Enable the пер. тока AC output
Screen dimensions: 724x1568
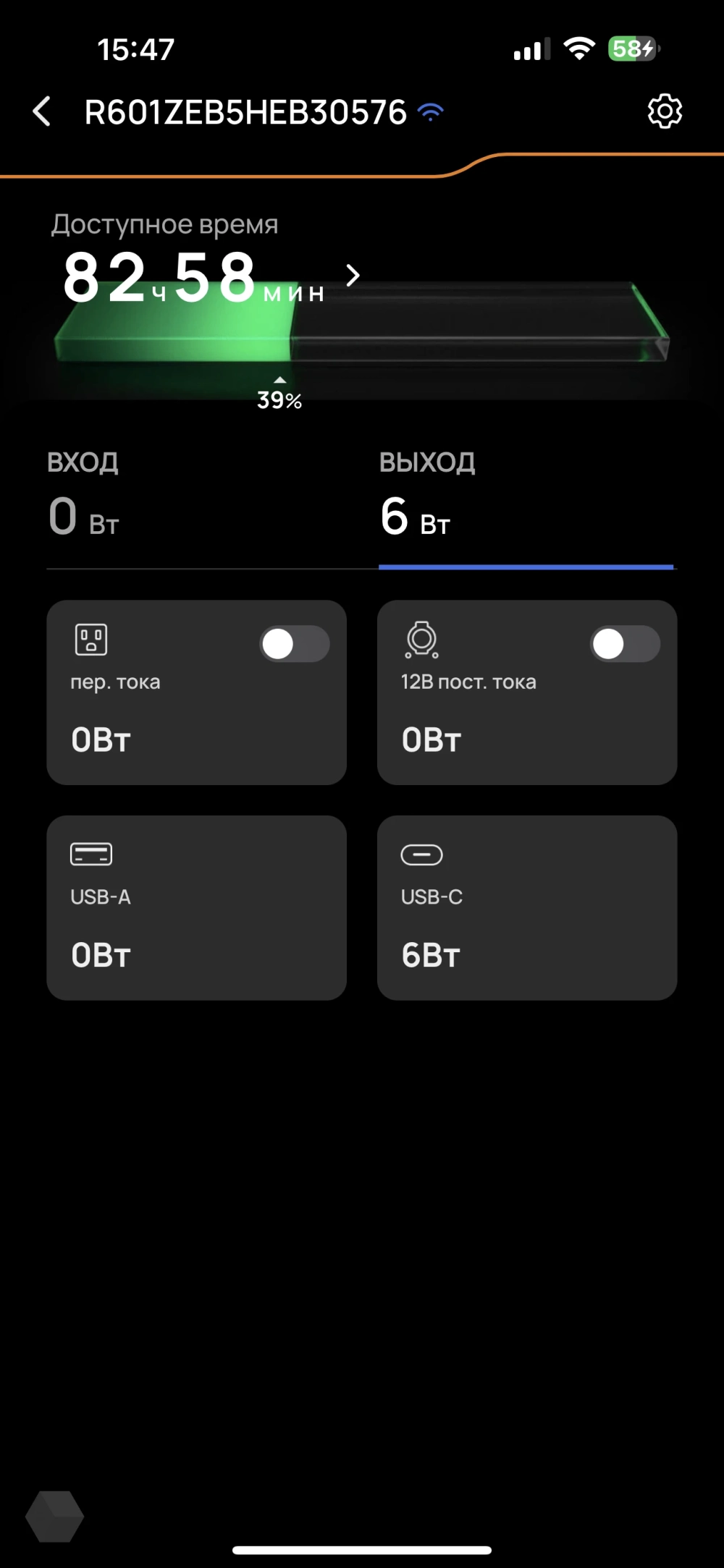(x=294, y=644)
